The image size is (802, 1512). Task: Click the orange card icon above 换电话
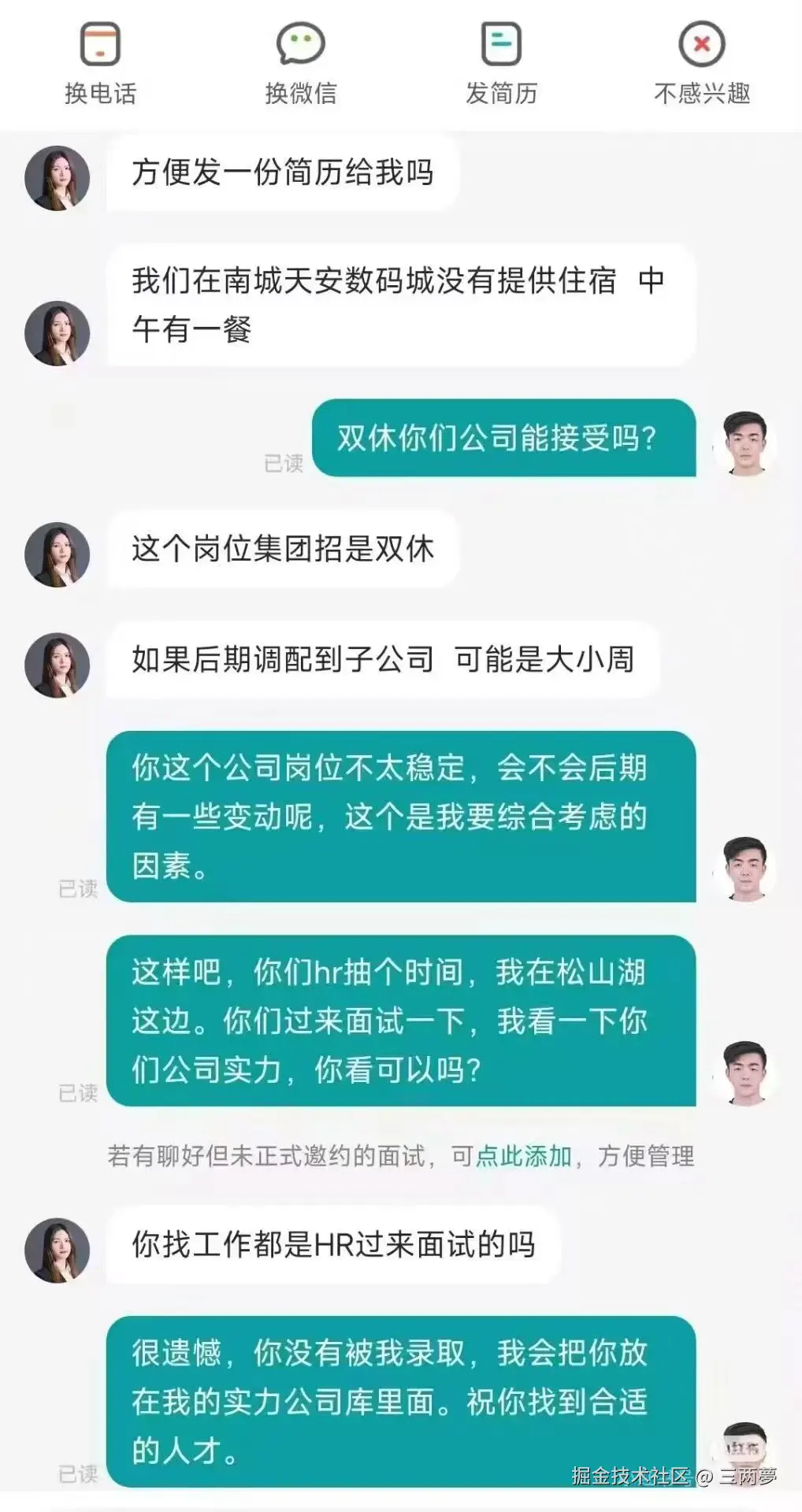[x=98, y=45]
